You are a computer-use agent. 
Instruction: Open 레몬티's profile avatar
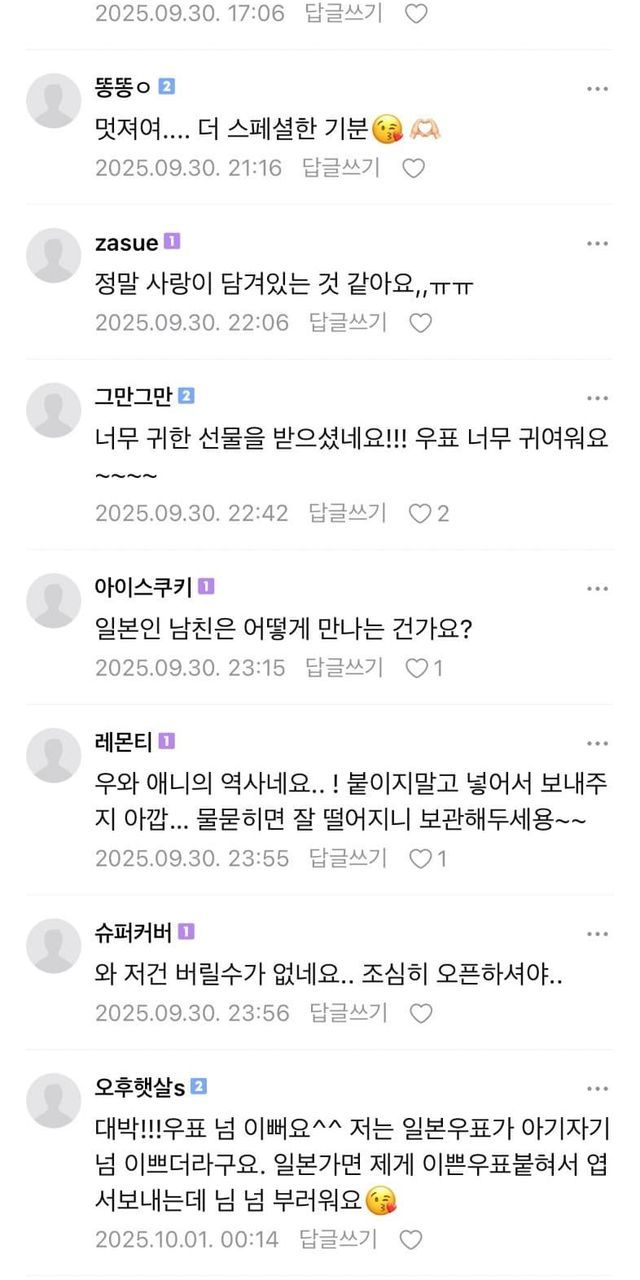coord(53,755)
